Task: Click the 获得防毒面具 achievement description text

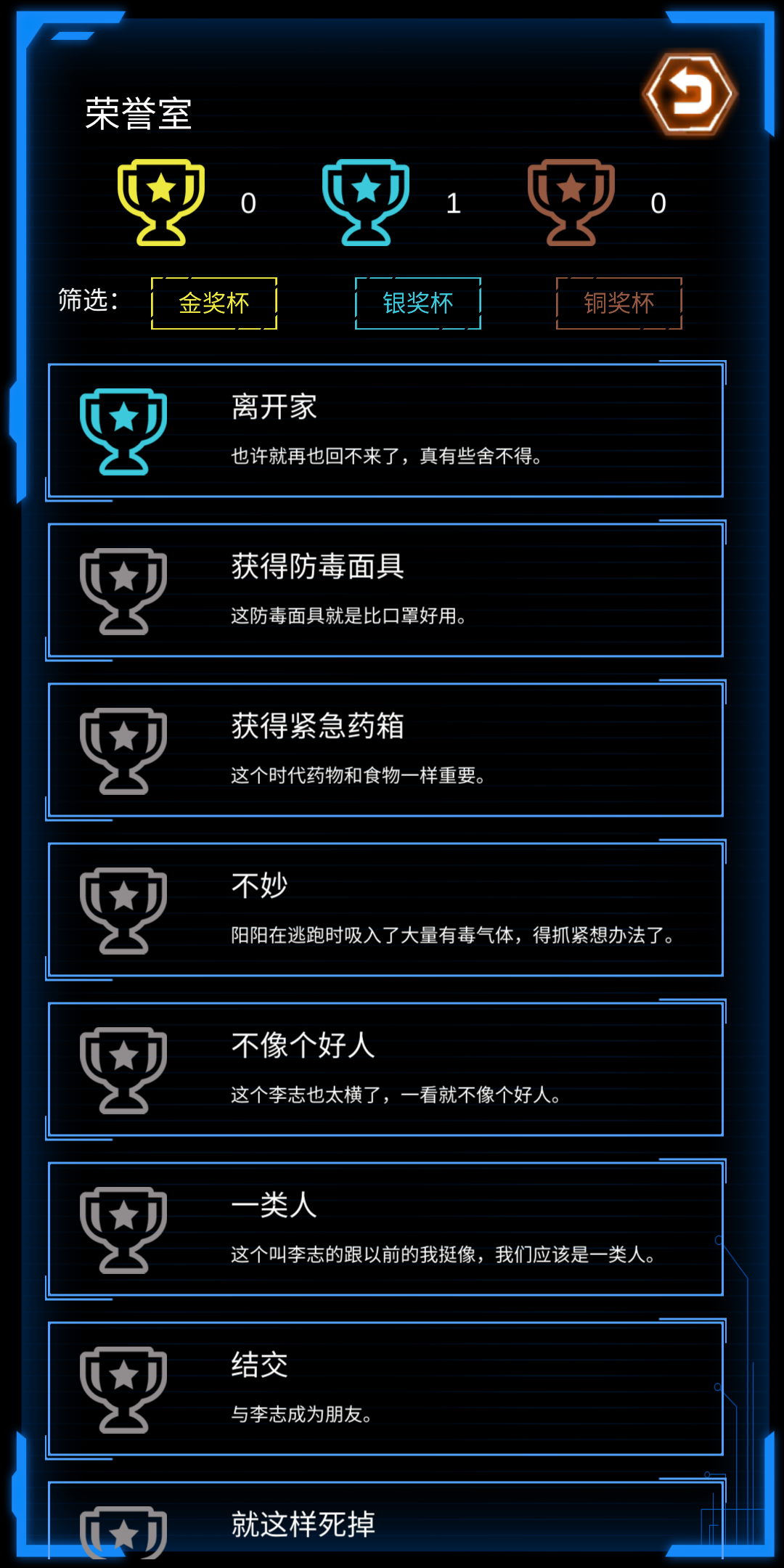Action: coord(348,616)
